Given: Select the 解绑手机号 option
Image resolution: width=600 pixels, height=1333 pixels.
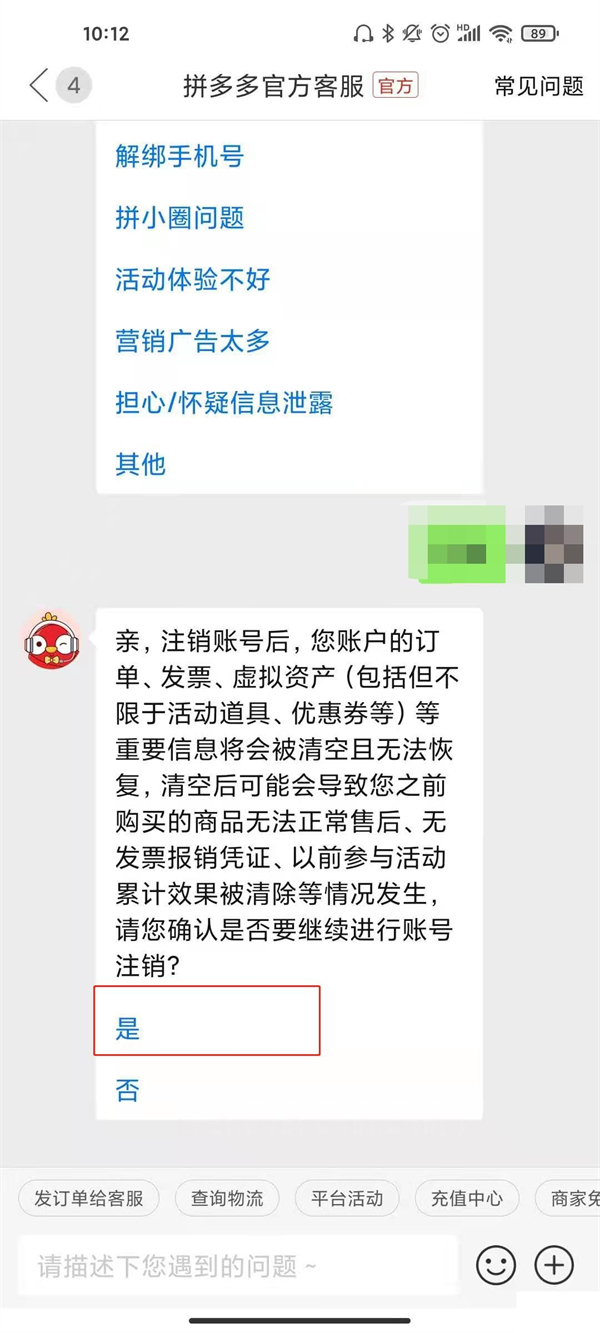Looking at the screenshot, I should coord(179,156).
